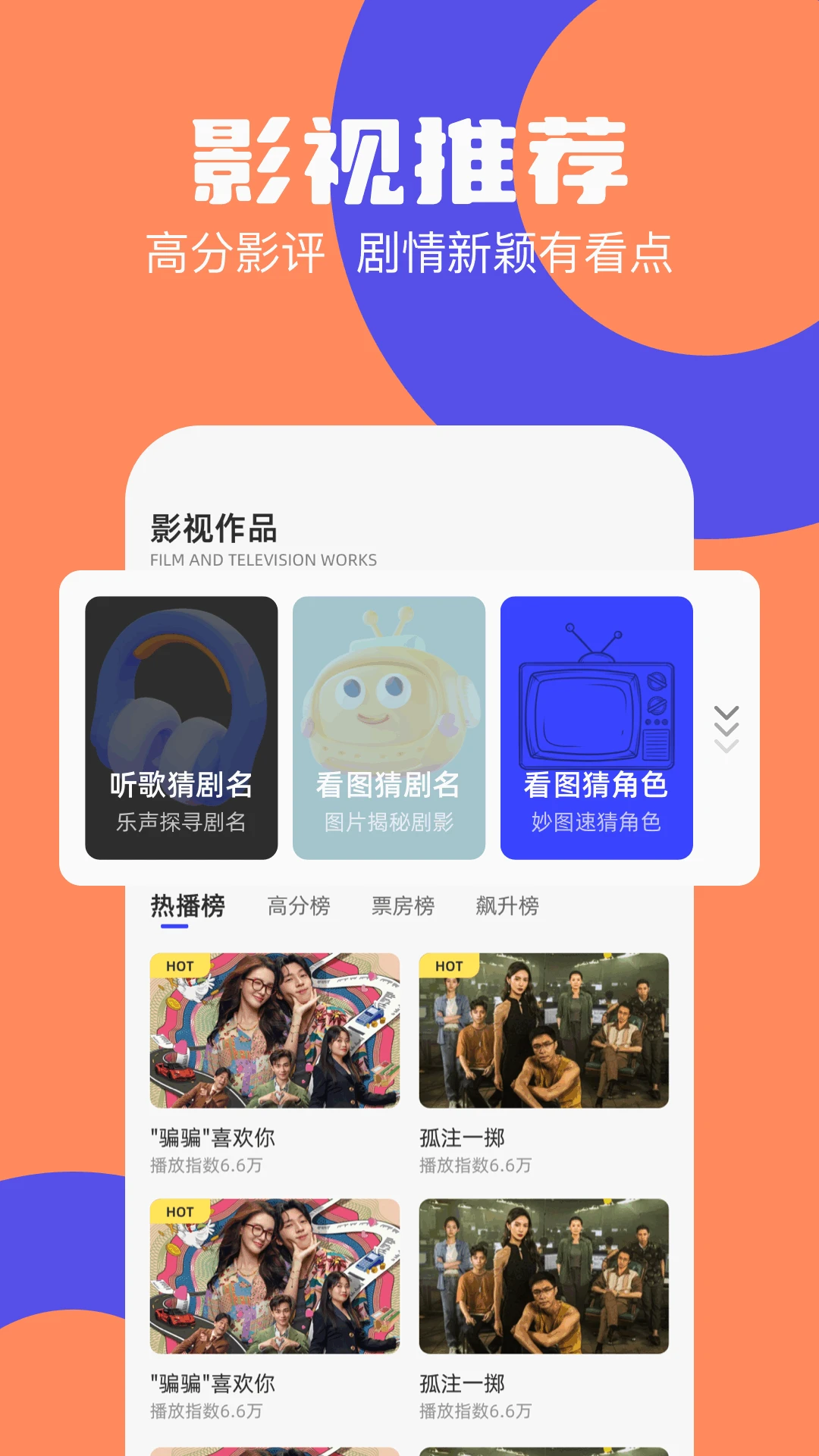The height and width of the screenshot is (1456, 819).
Task: Open the 飙升榜 ranking tab
Action: pyautogui.click(x=507, y=905)
